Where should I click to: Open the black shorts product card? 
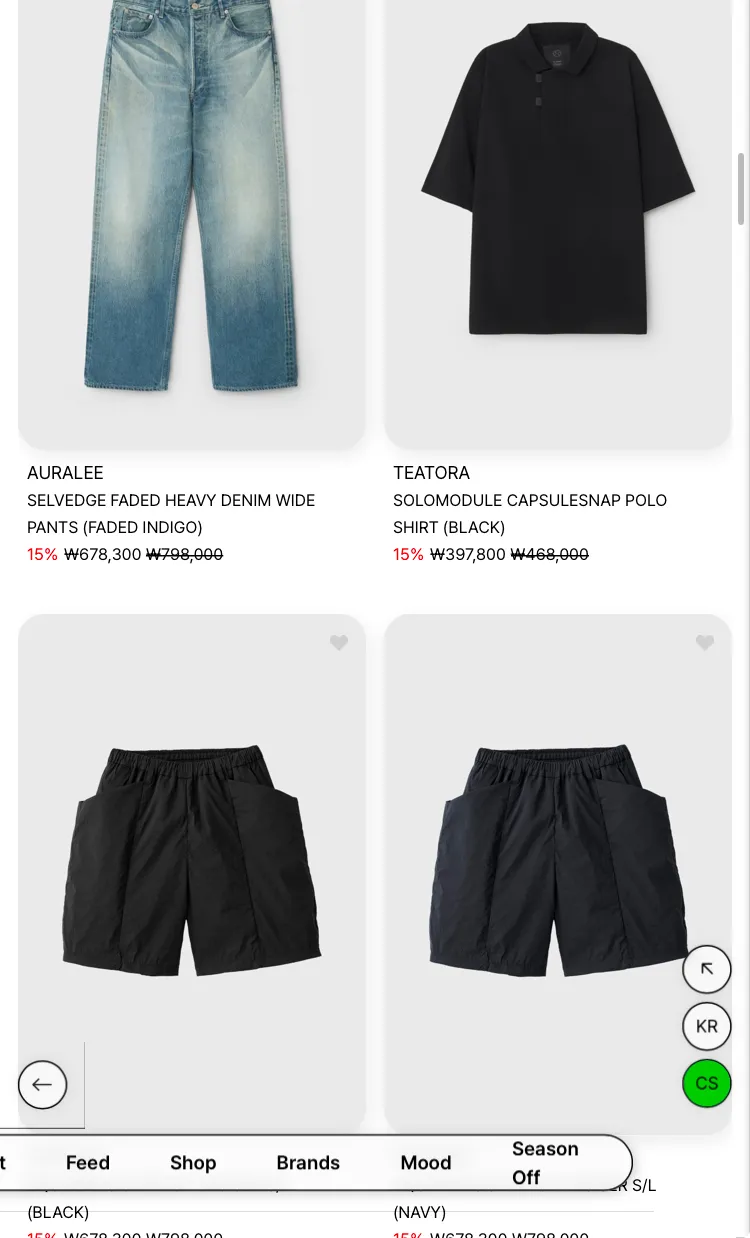(192, 874)
